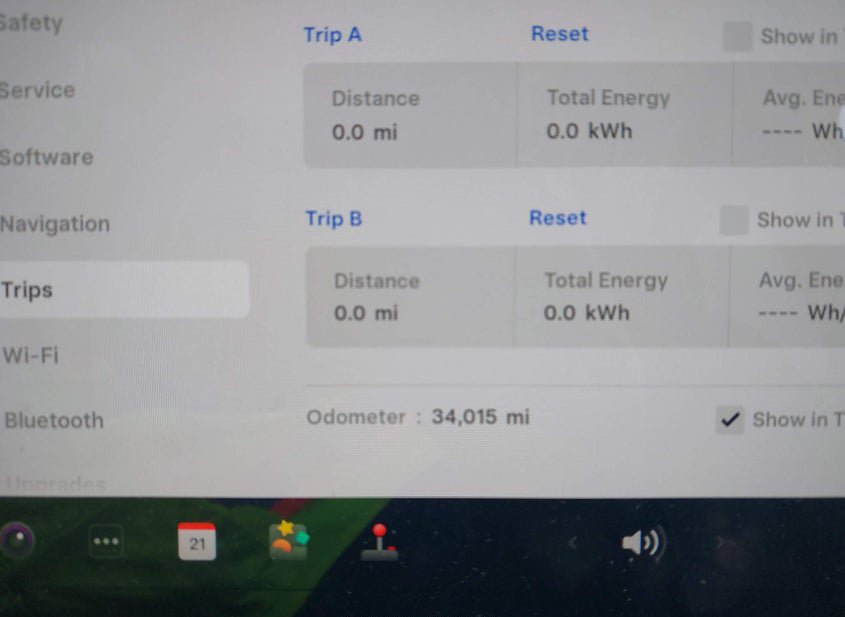Open the dashcam camera app
The width and height of the screenshot is (845, 617).
point(15,542)
